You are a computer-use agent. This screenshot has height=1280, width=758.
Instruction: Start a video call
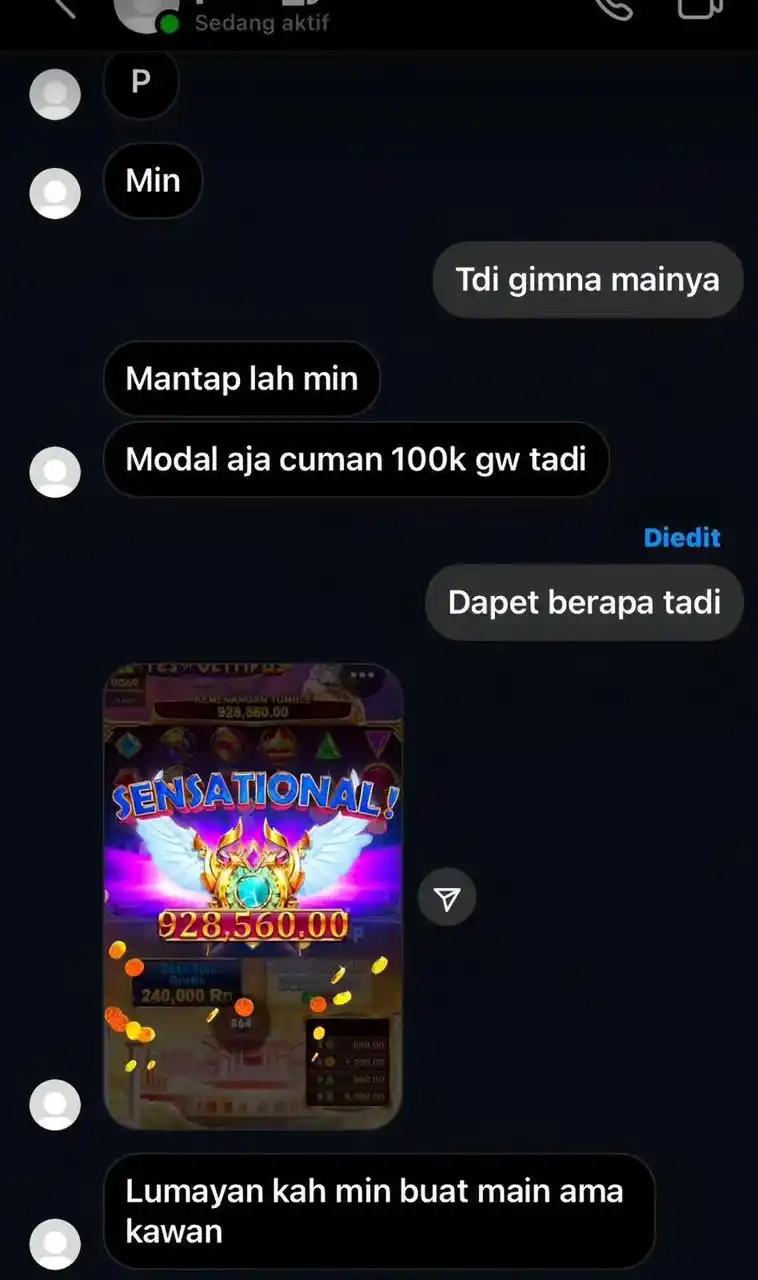(699, 8)
